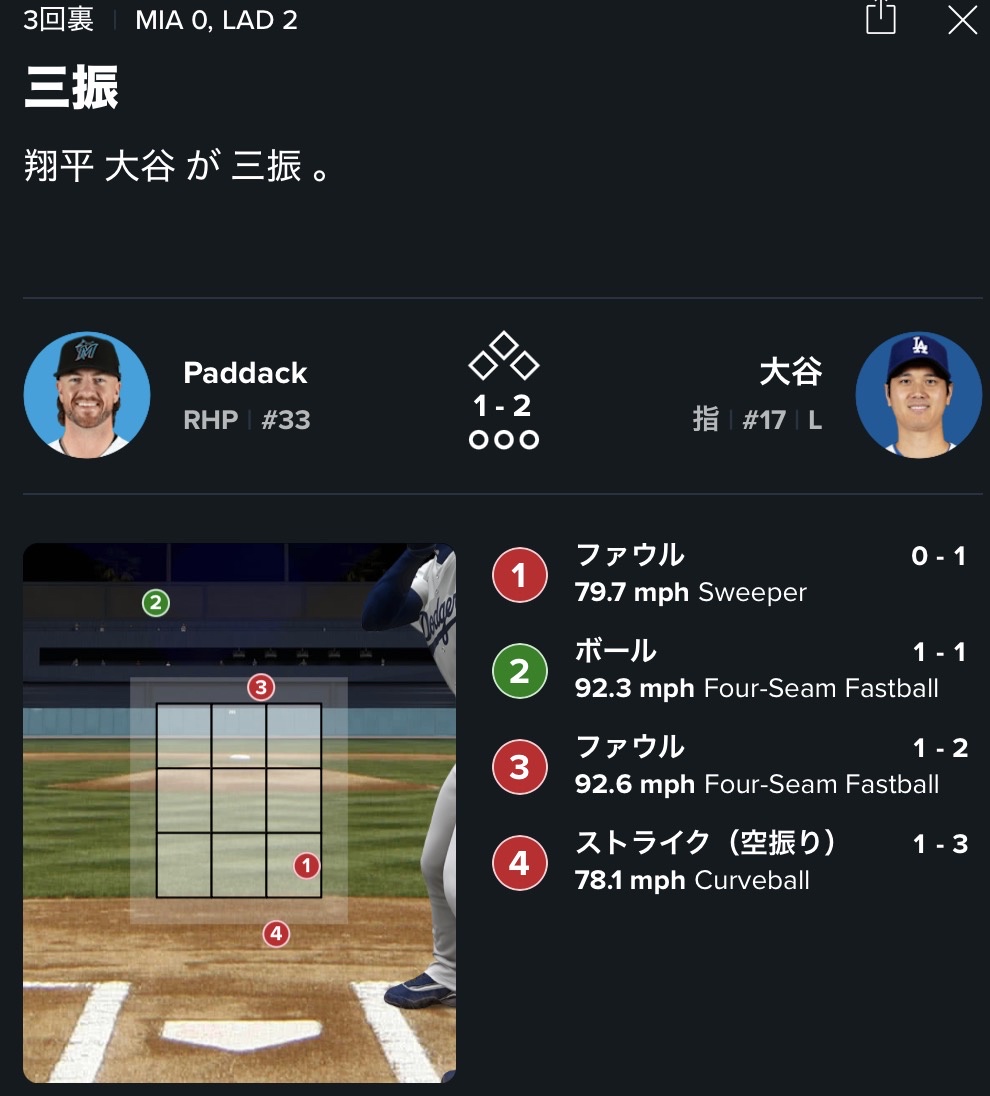
Task: Select pitch 2, the 92.3 mph Four-Seam Fastball
Action: coord(730,670)
